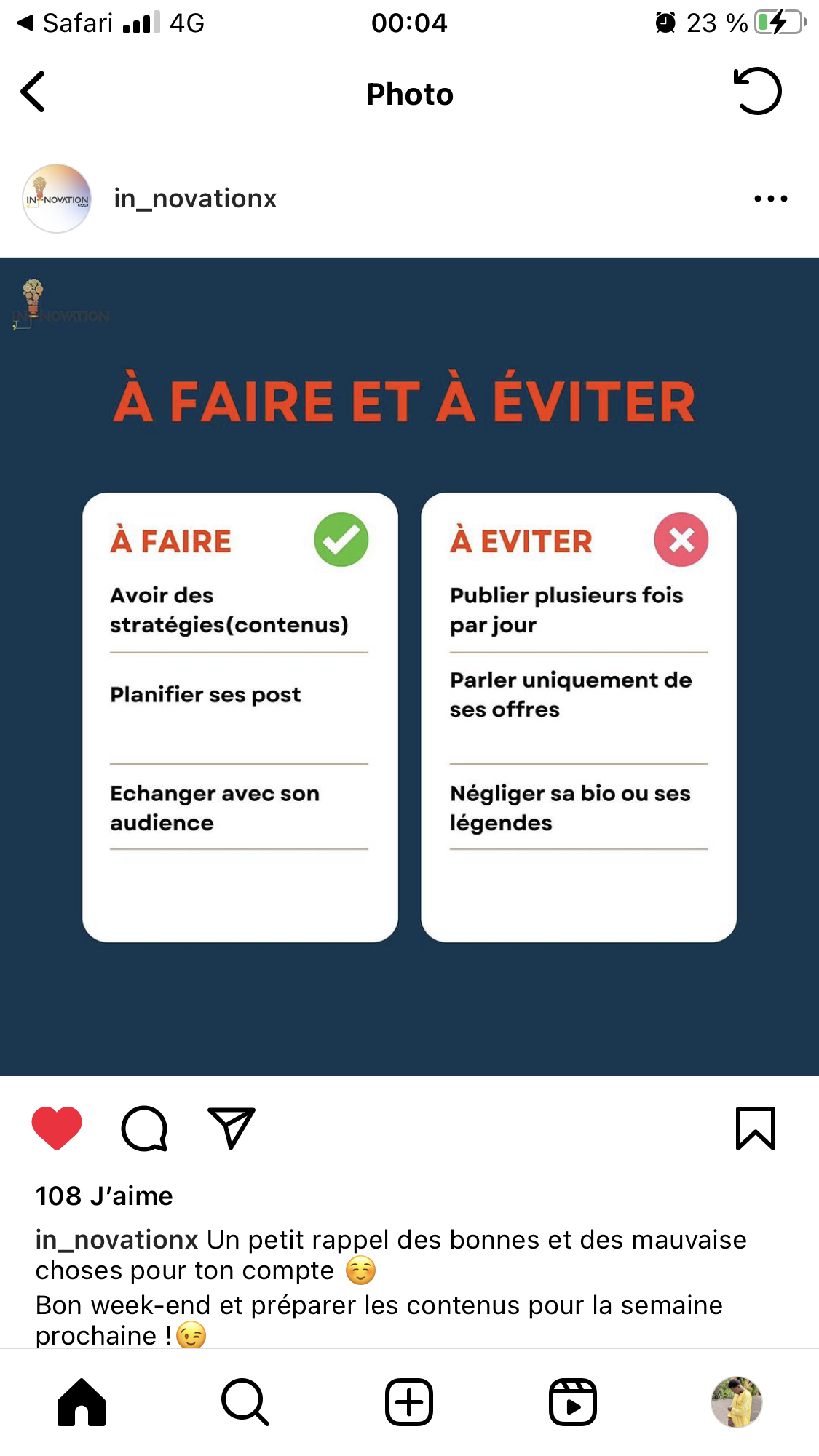Go back using the back arrow

pyautogui.click(x=33, y=92)
